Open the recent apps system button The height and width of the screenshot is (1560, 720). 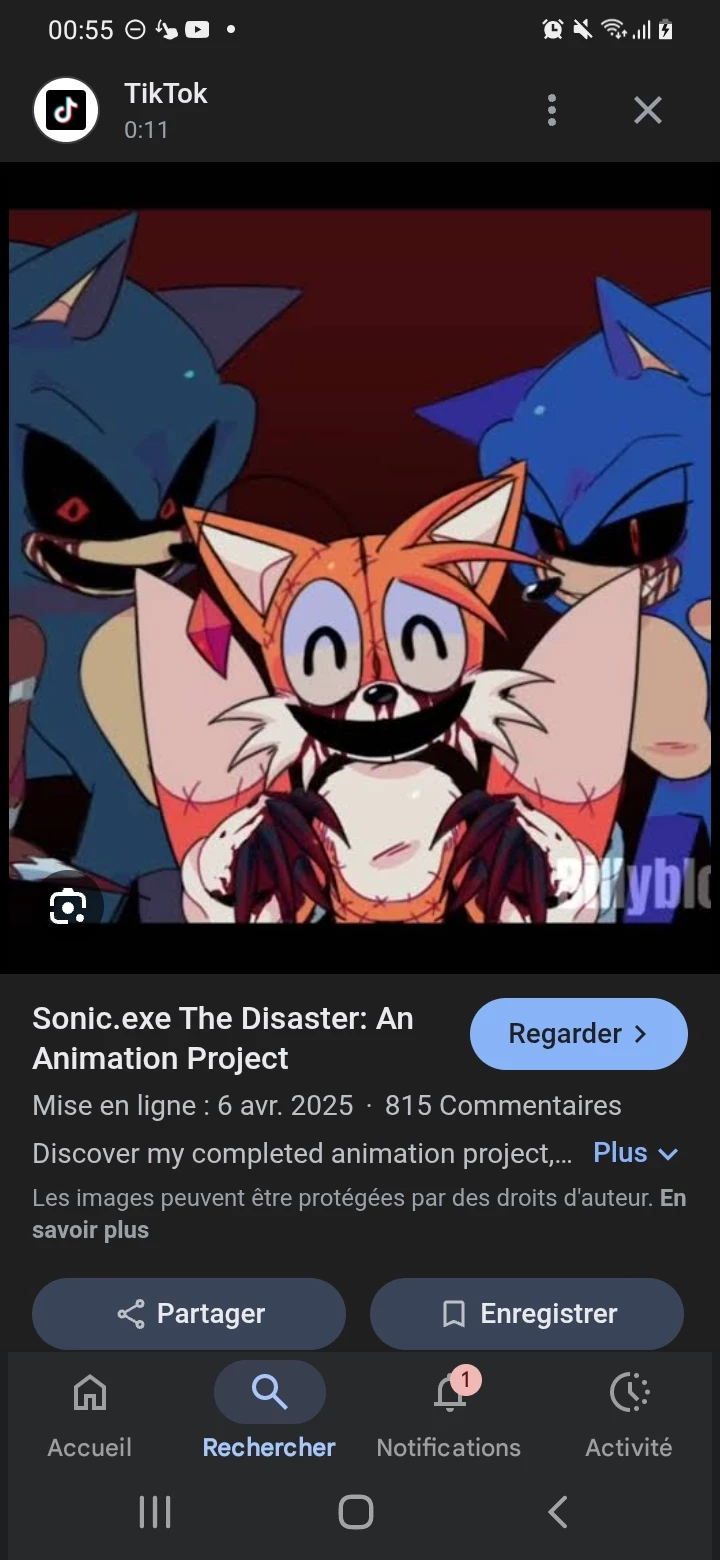click(x=155, y=1512)
